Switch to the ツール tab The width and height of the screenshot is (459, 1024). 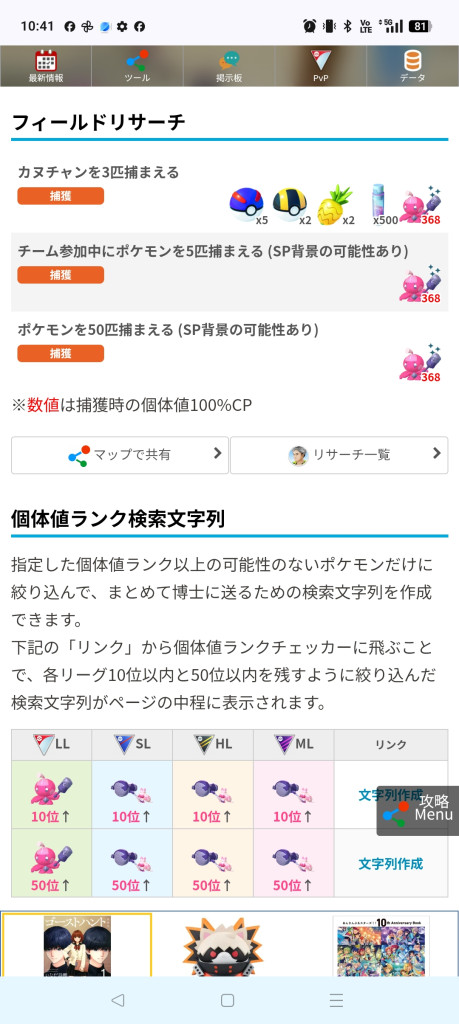pyautogui.click(x=137, y=66)
